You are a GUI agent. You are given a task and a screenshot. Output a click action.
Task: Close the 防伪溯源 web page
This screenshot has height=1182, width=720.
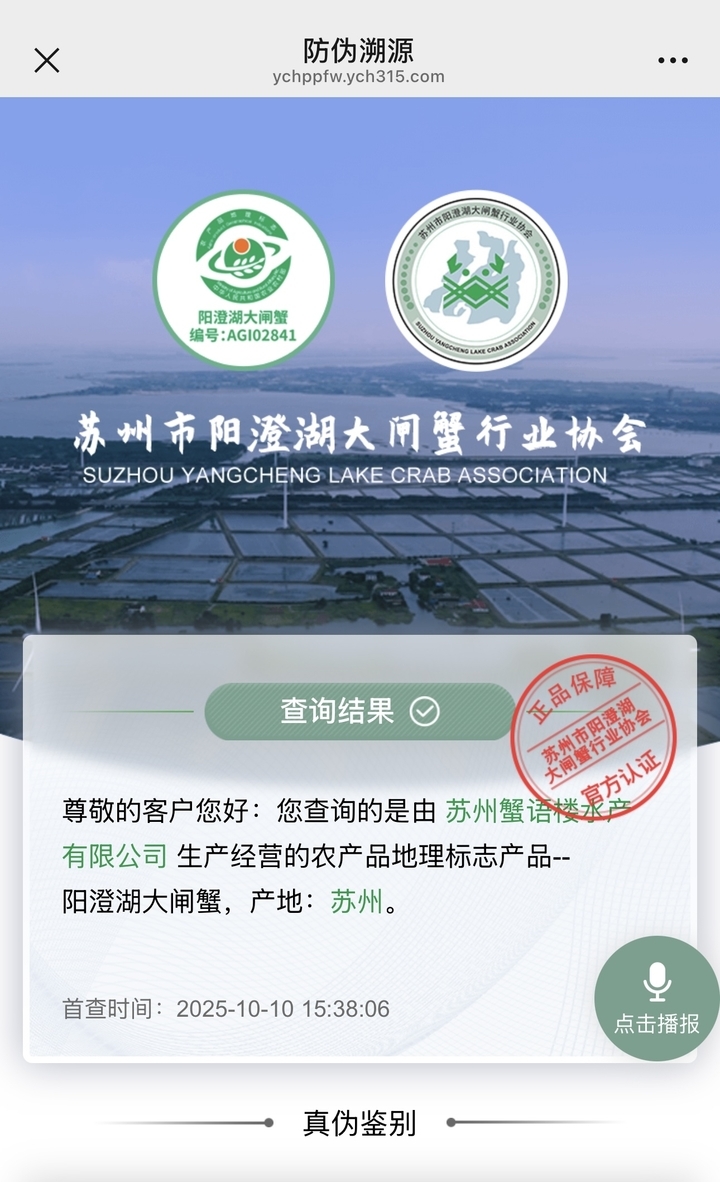[x=47, y=60]
